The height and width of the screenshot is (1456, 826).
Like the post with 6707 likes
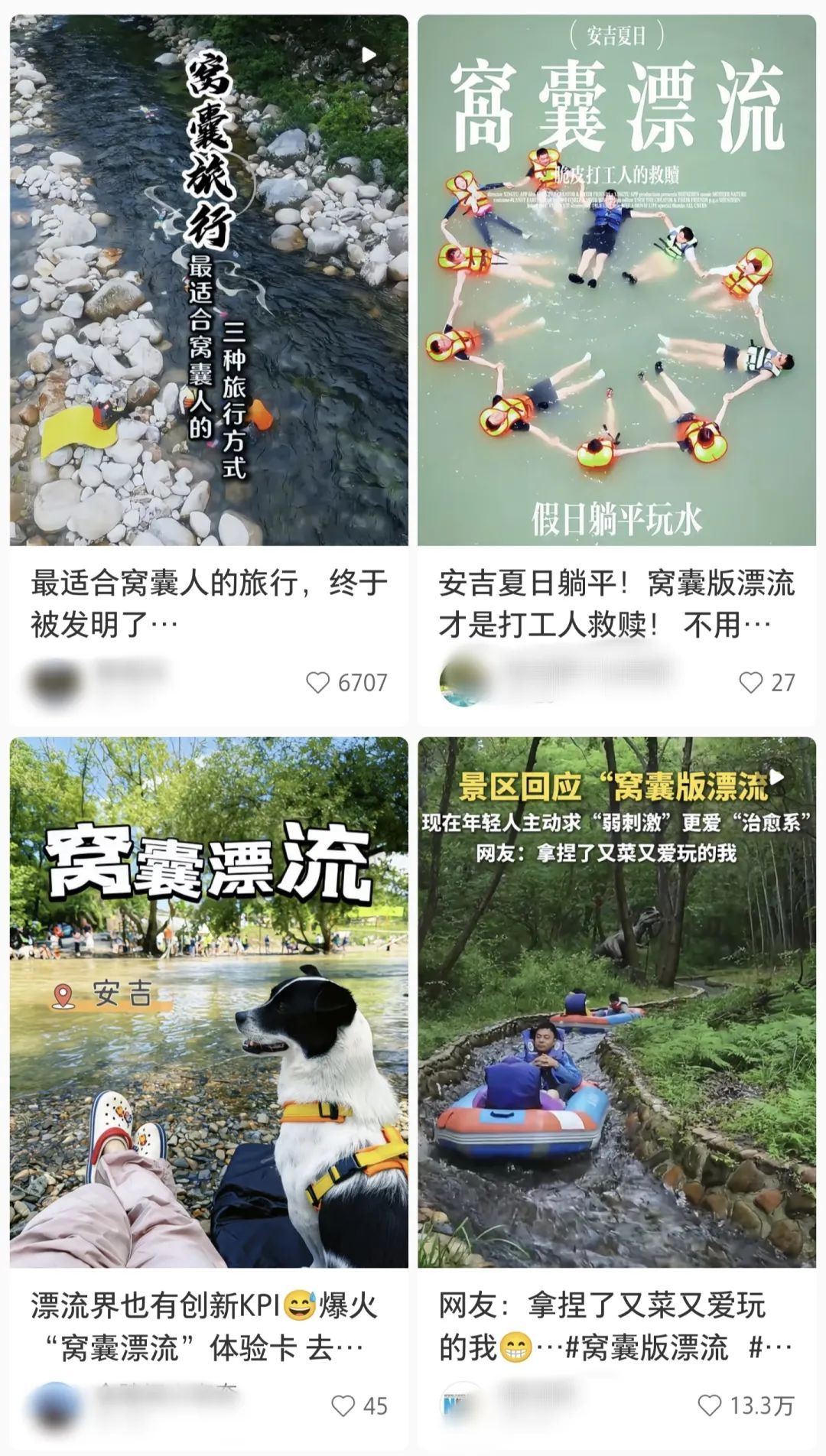tap(317, 682)
